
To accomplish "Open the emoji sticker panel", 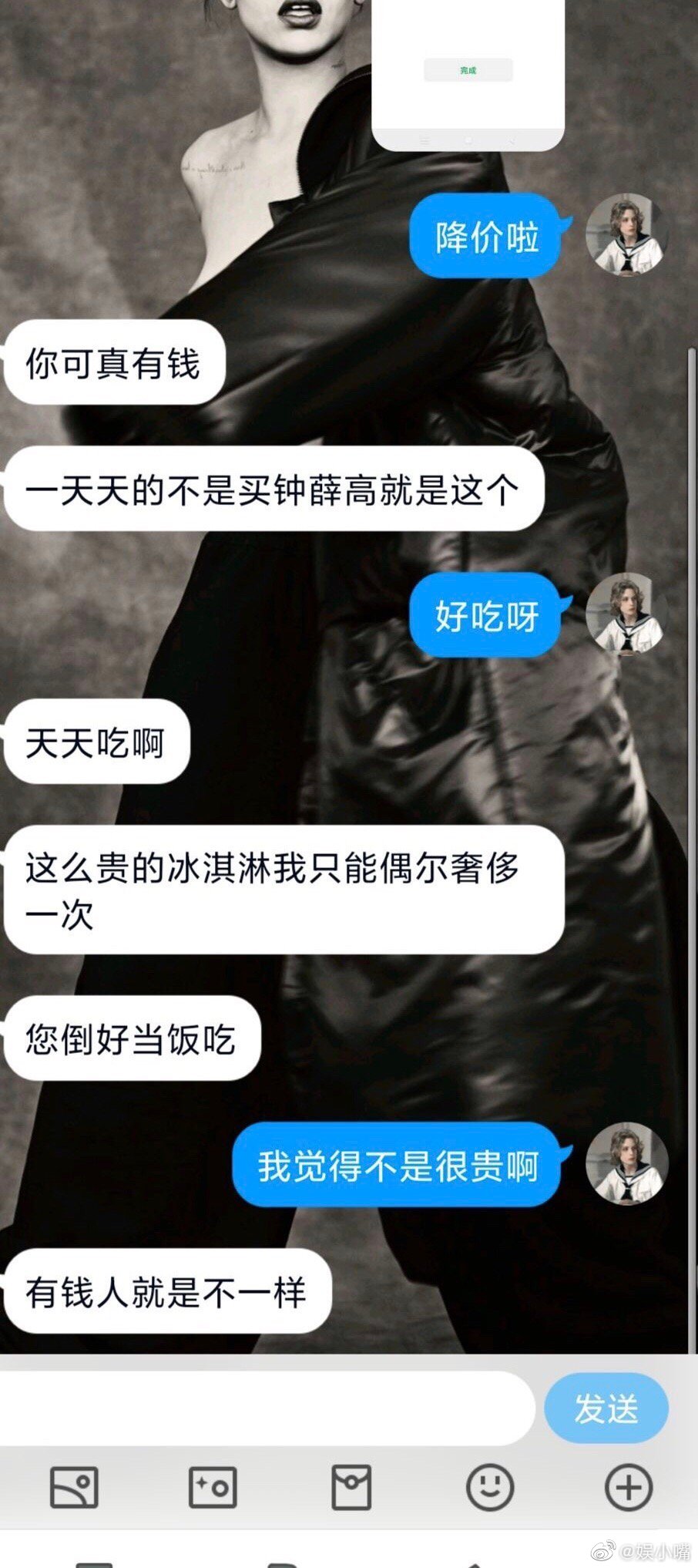I will 490,1487.
